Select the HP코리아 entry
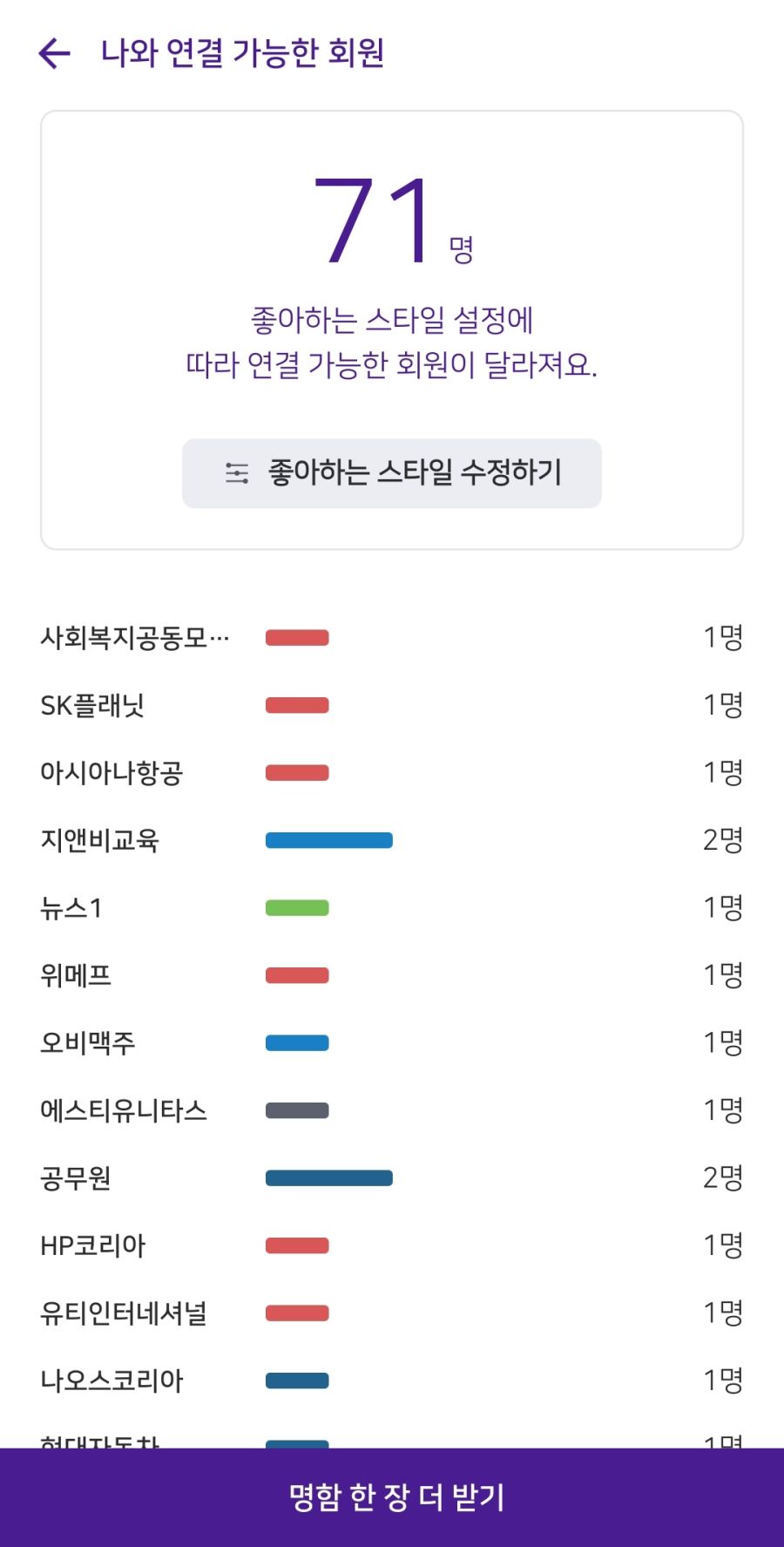 tap(94, 1245)
